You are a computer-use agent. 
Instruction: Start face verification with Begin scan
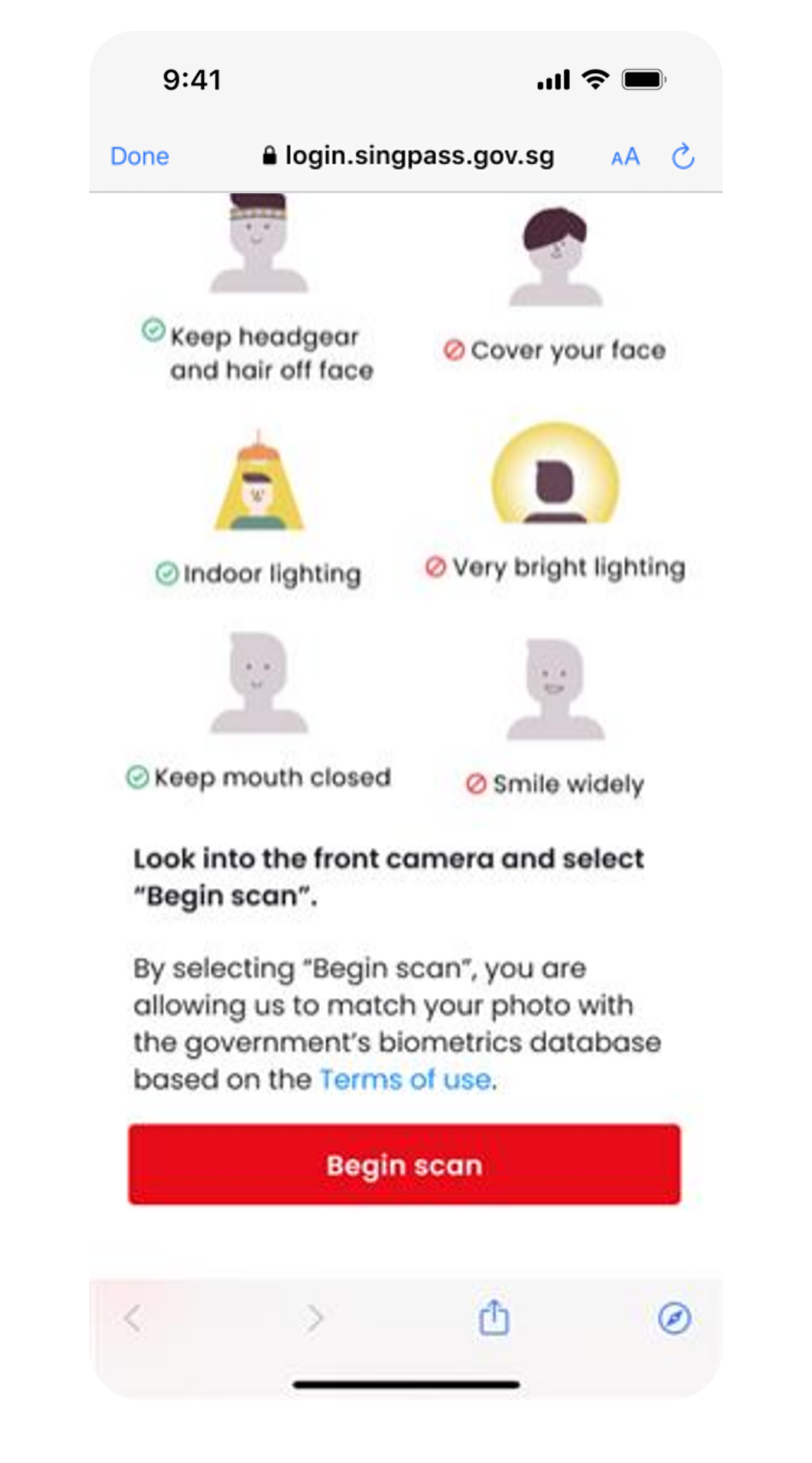[404, 1165]
